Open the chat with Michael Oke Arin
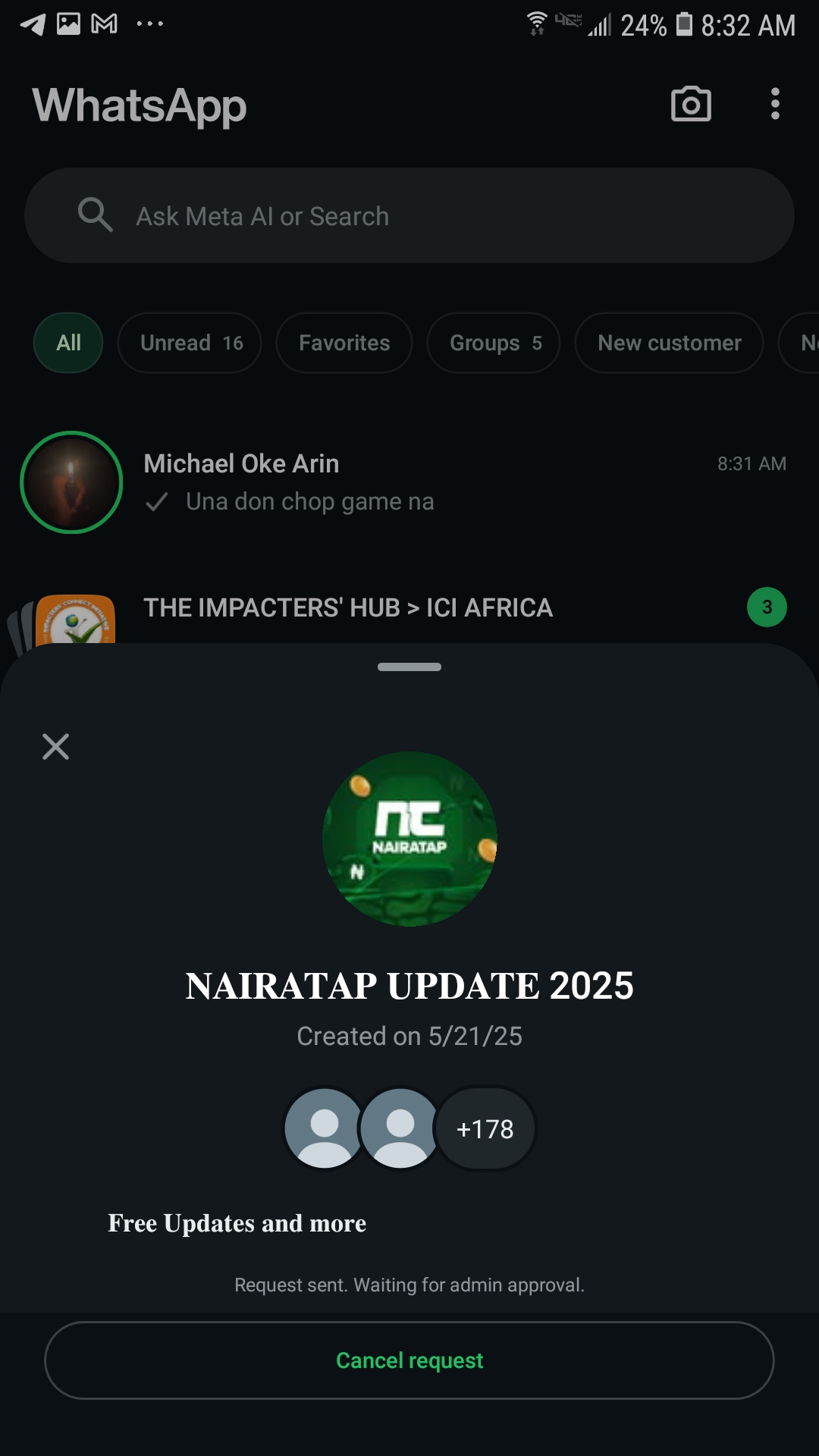Viewport: 819px width, 1456px height. [x=425, y=482]
